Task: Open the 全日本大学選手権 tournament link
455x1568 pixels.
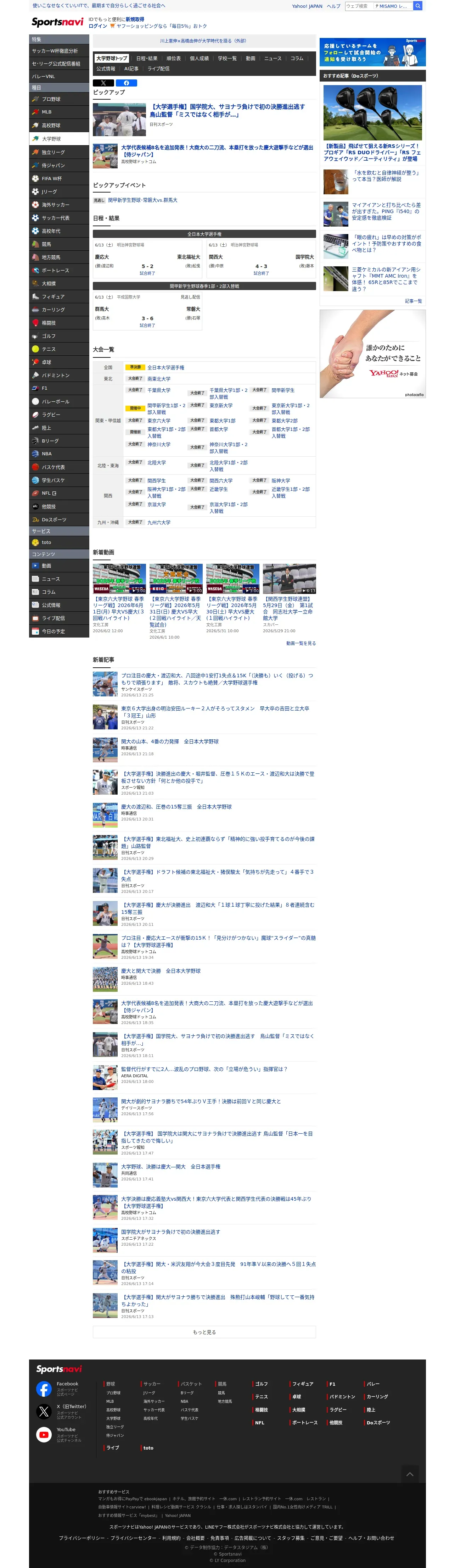Action: [165, 368]
